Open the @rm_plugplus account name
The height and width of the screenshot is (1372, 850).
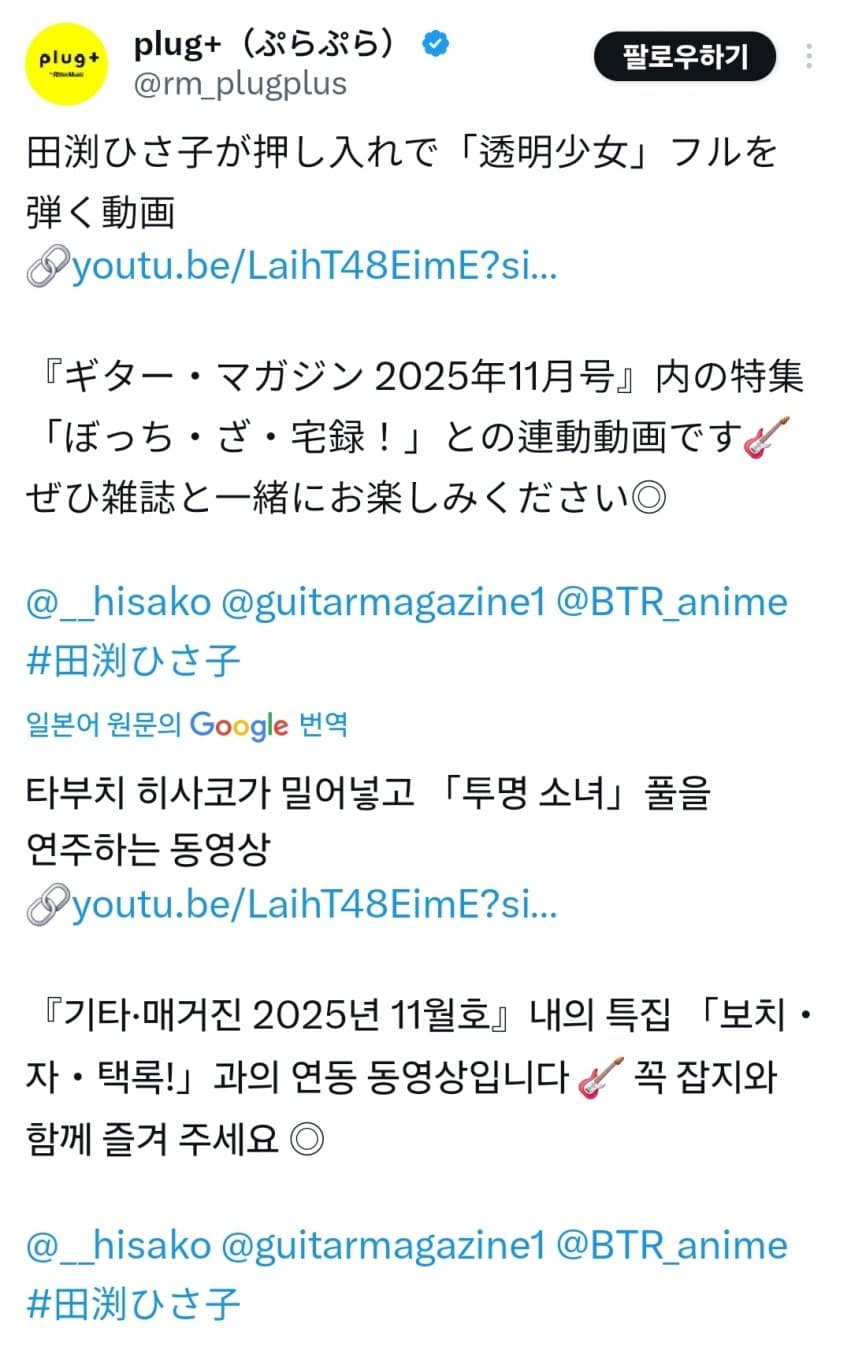[240, 84]
